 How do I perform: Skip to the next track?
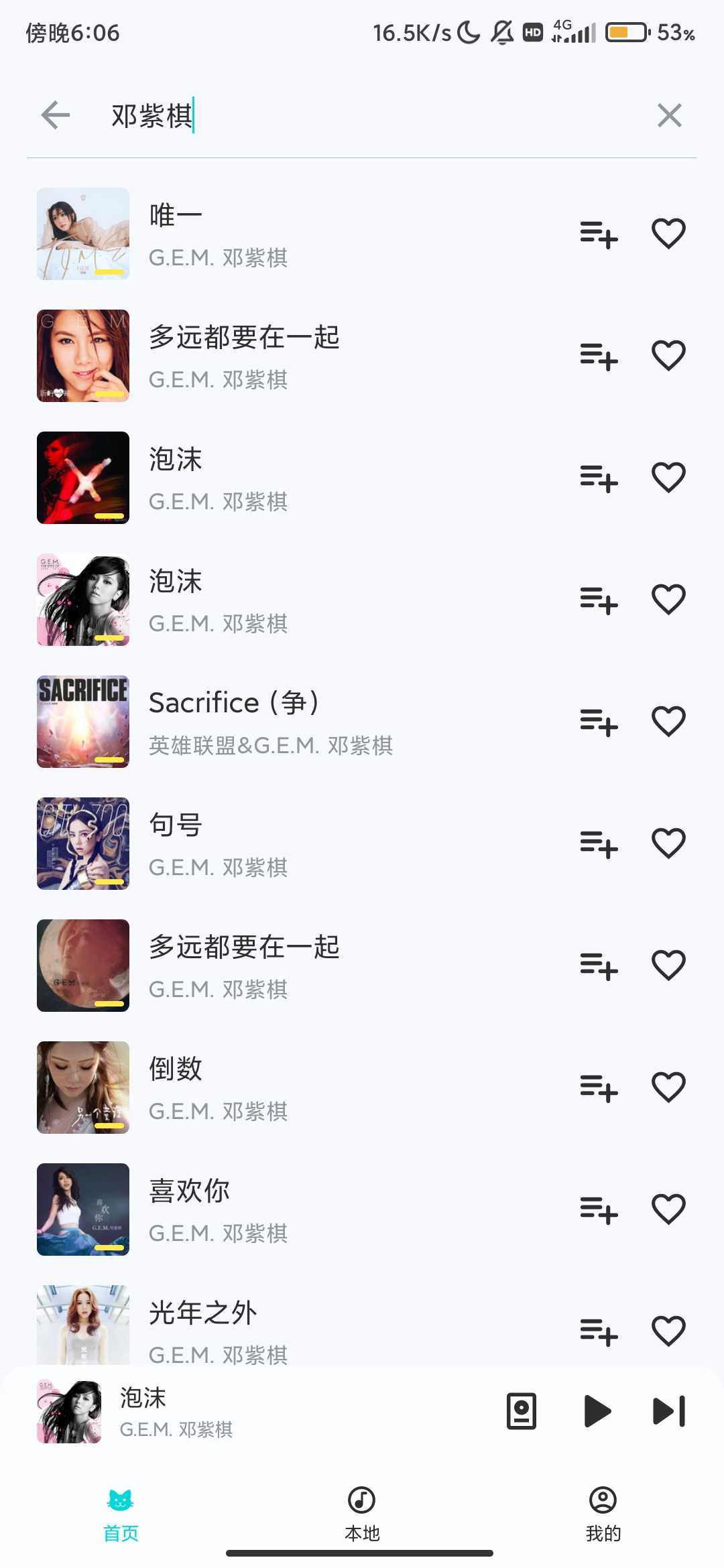click(668, 1411)
